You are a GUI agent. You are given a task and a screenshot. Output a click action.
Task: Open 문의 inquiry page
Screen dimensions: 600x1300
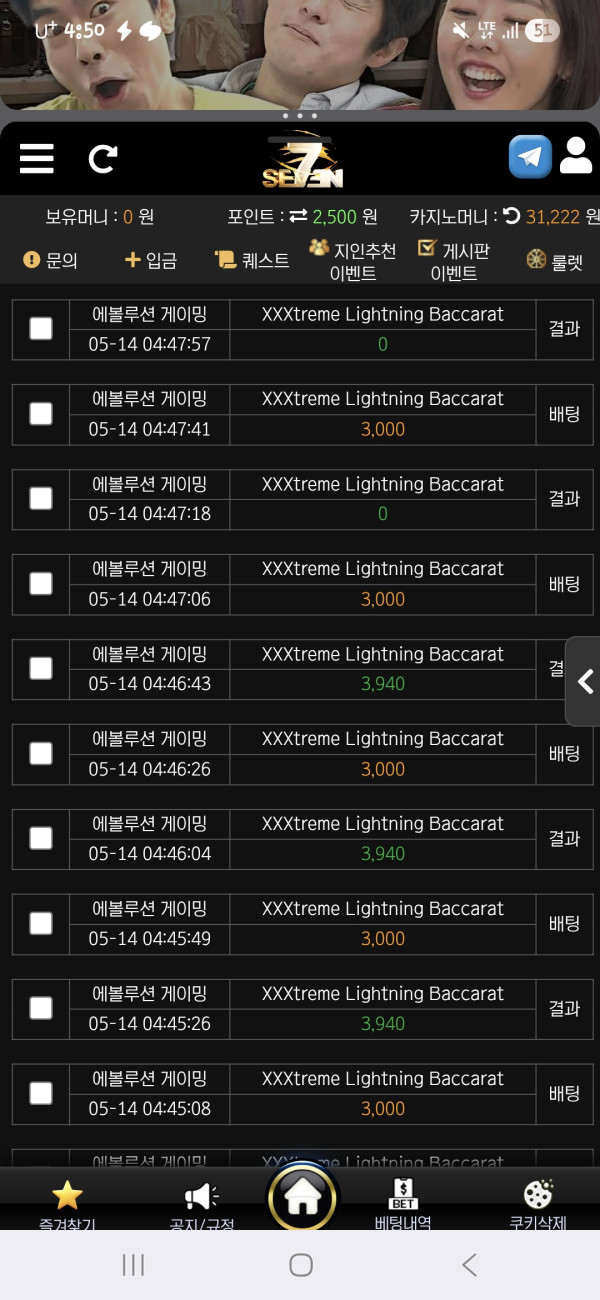(50, 260)
